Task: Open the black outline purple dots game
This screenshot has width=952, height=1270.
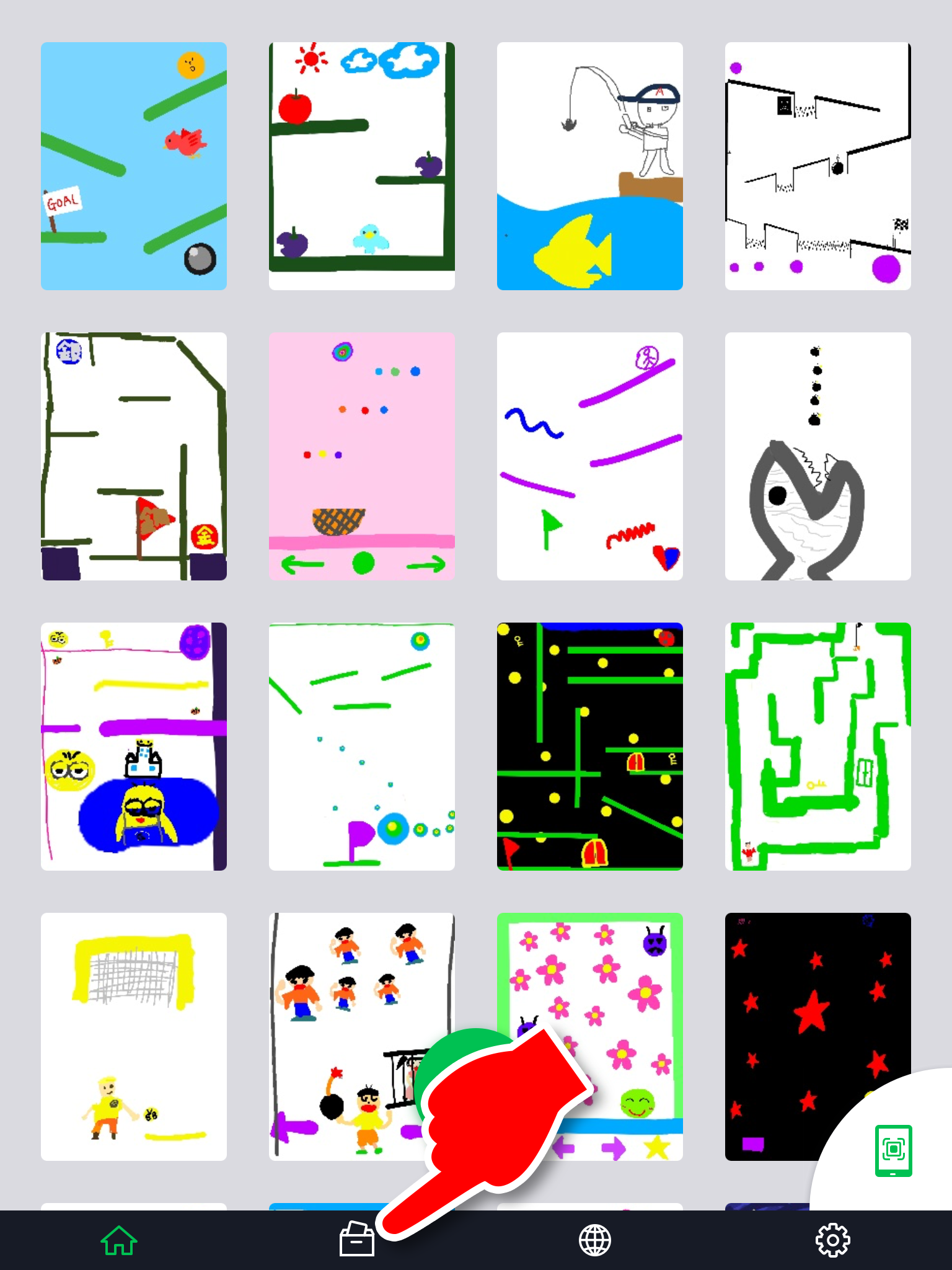Action: 818,166
